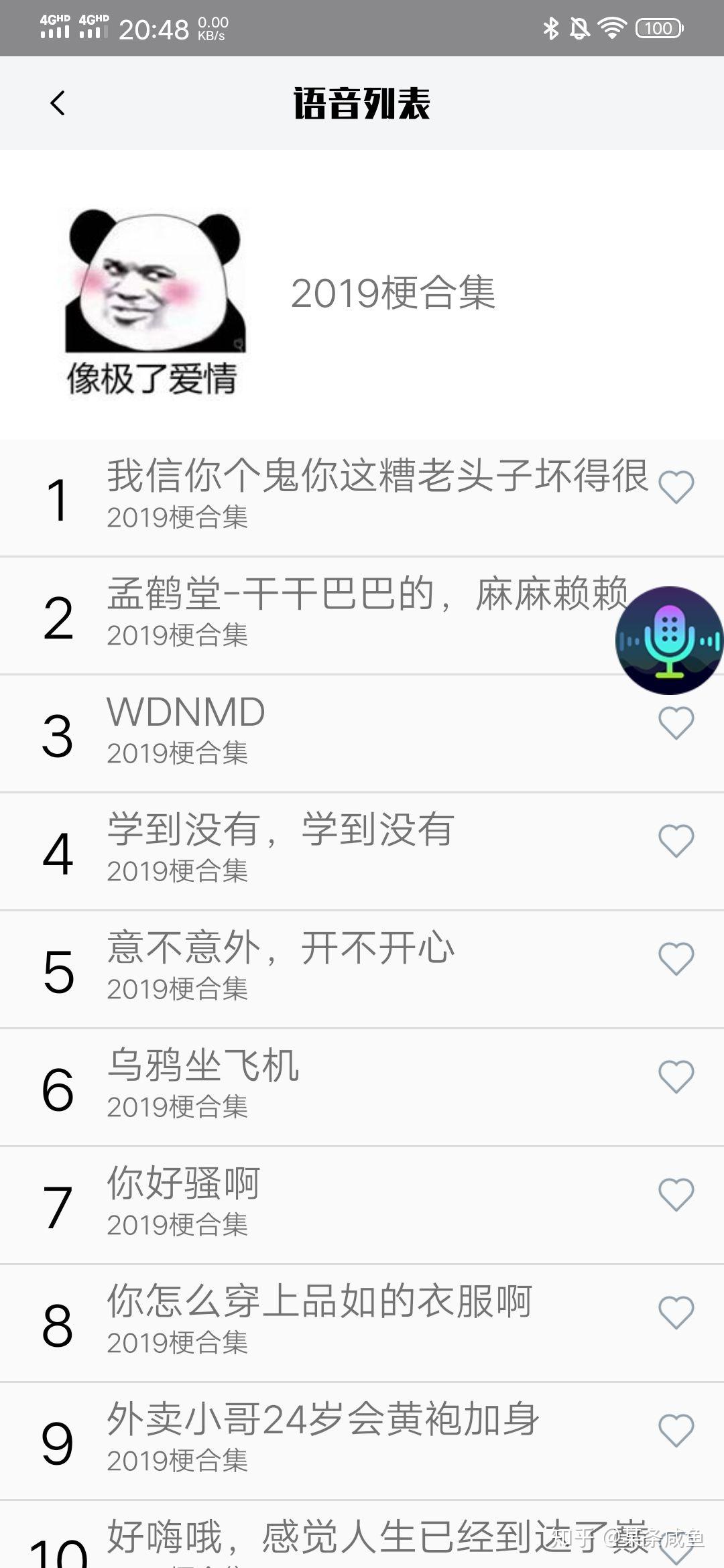Favorite the 你好骚啊 voice clip
The width and height of the screenshot is (724, 1568).
tap(676, 1195)
